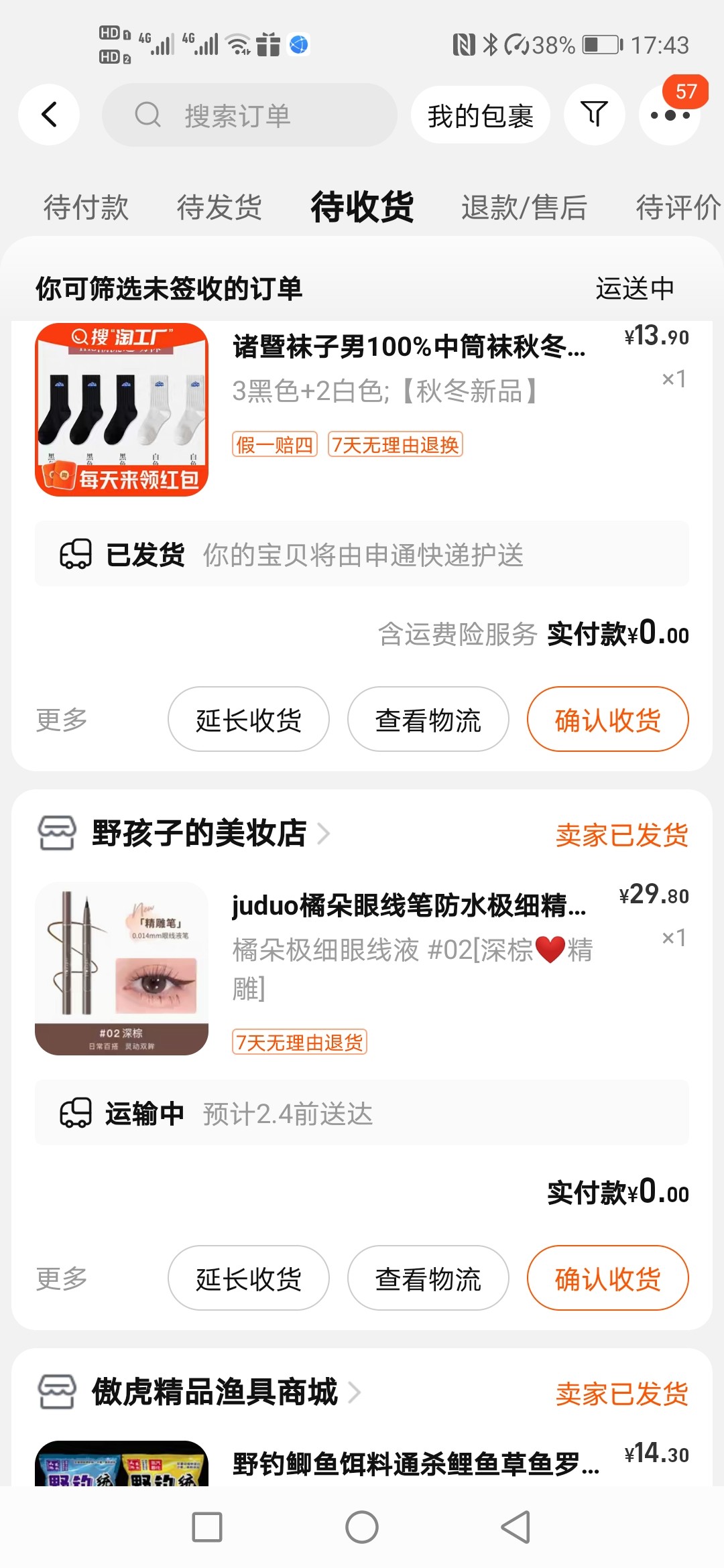Screen dimensions: 724x1568
Task: Open the 诸暨袜子男 socks order item
Action: [x=409, y=347]
